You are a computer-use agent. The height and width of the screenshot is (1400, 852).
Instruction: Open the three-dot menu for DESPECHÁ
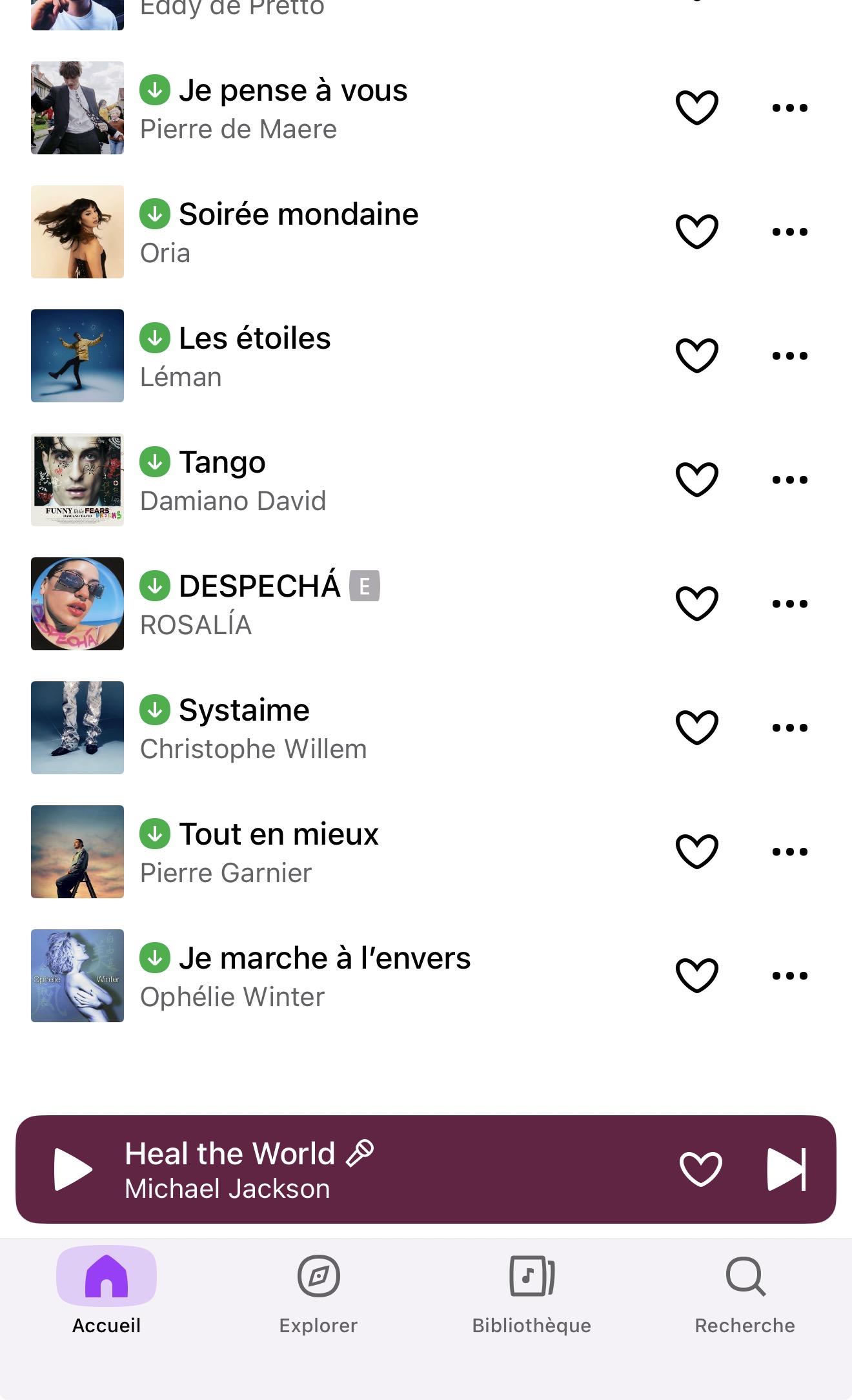pos(790,604)
